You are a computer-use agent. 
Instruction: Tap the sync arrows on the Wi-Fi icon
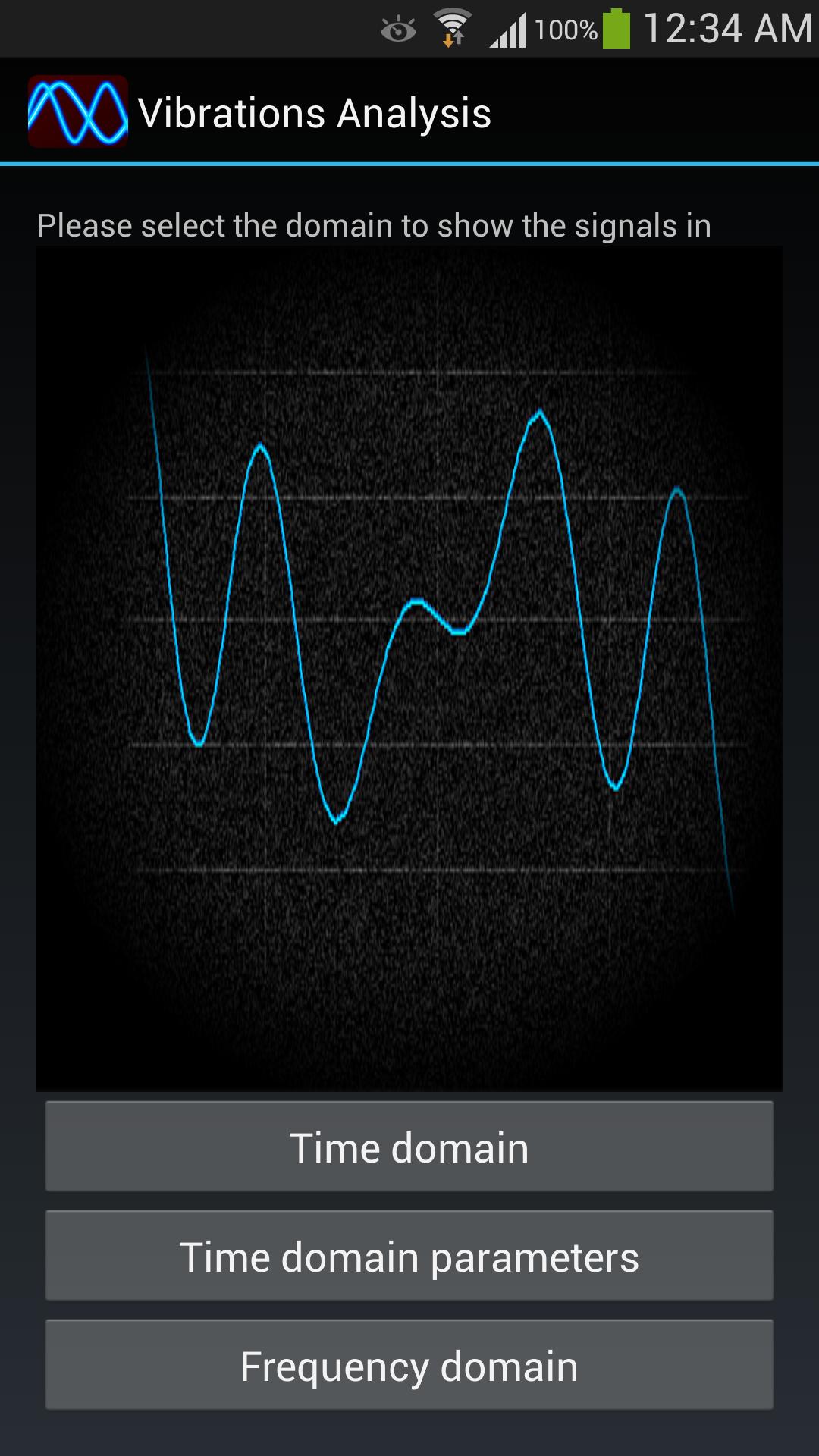[x=453, y=38]
